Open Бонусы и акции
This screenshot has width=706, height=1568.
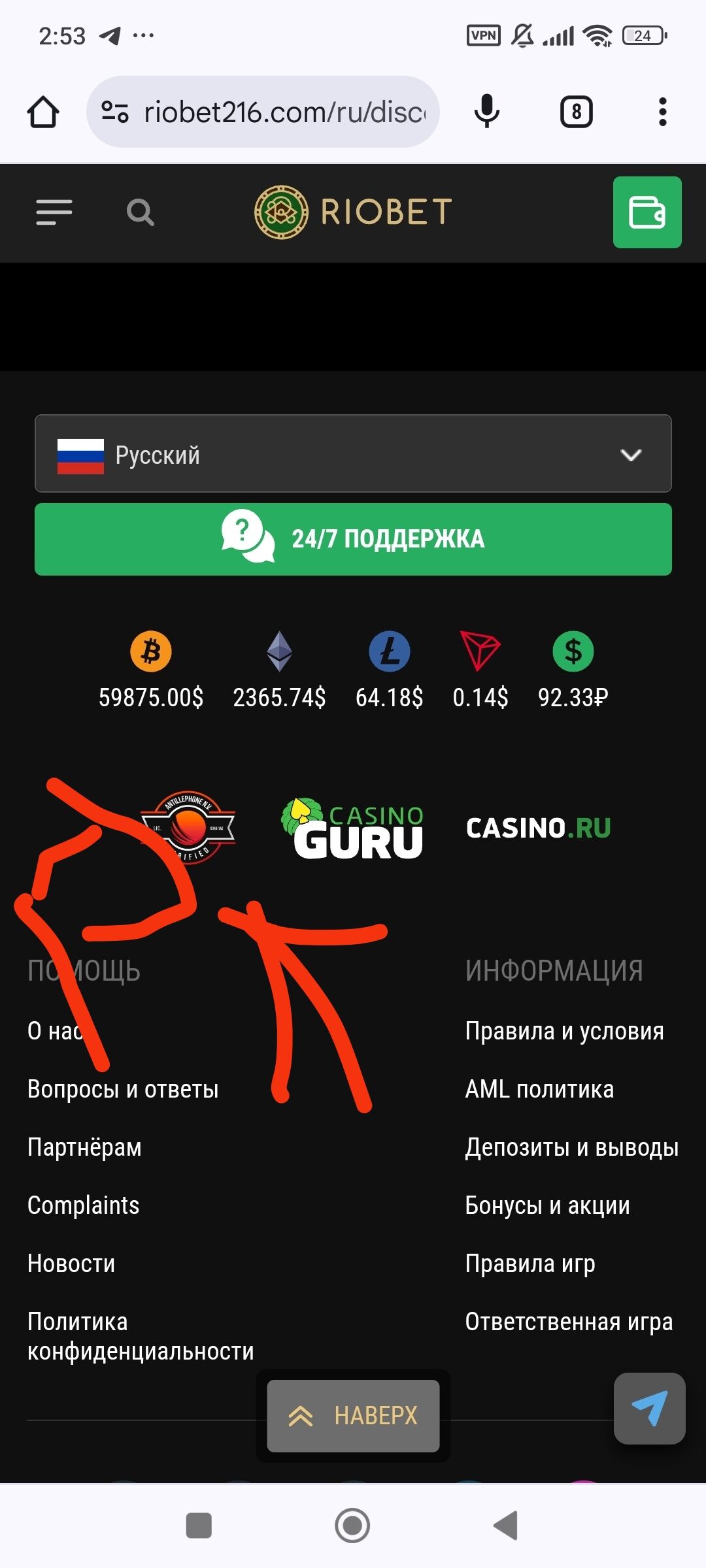coord(547,1205)
